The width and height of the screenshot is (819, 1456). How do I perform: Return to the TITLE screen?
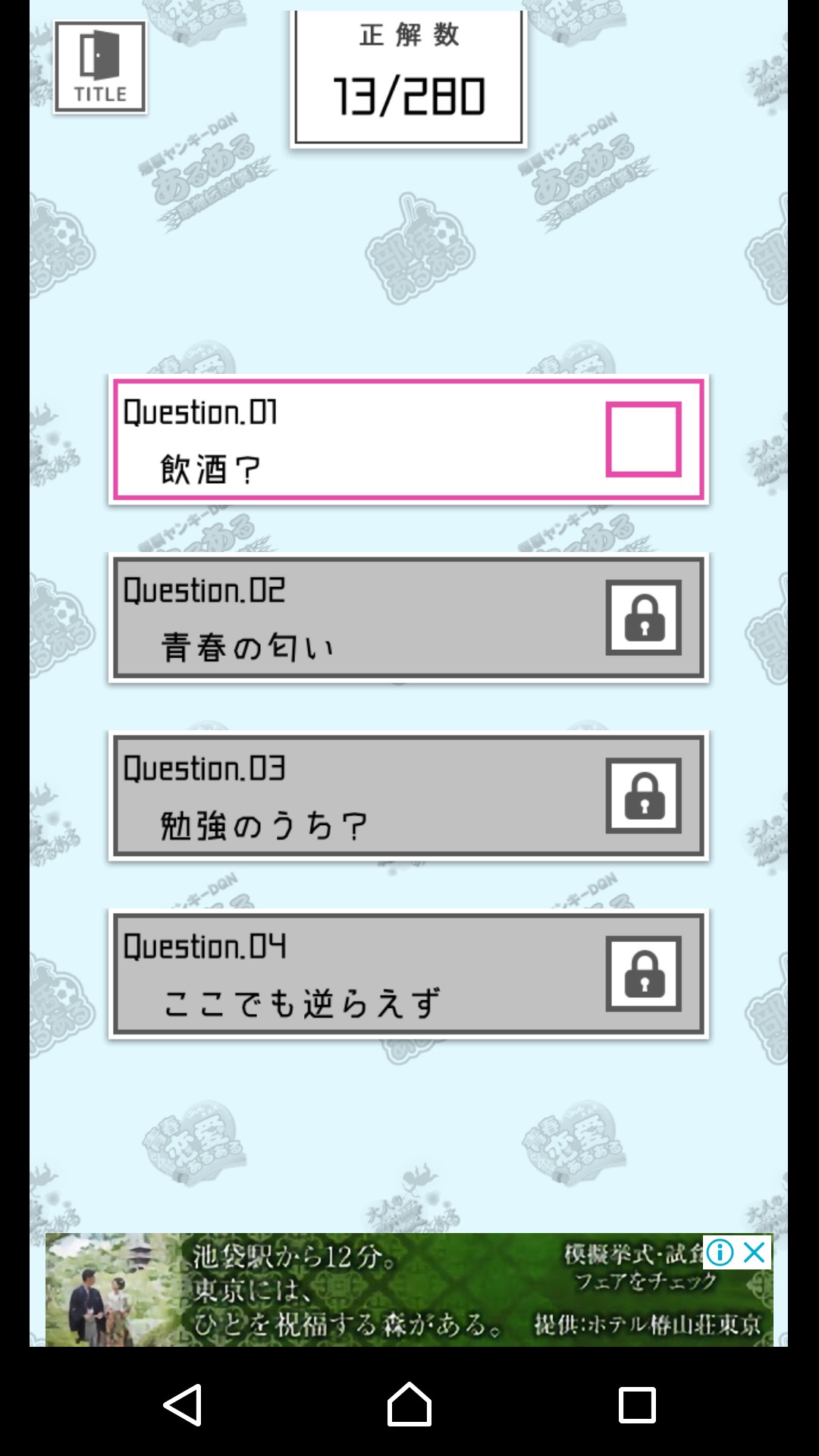[x=100, y=67]
